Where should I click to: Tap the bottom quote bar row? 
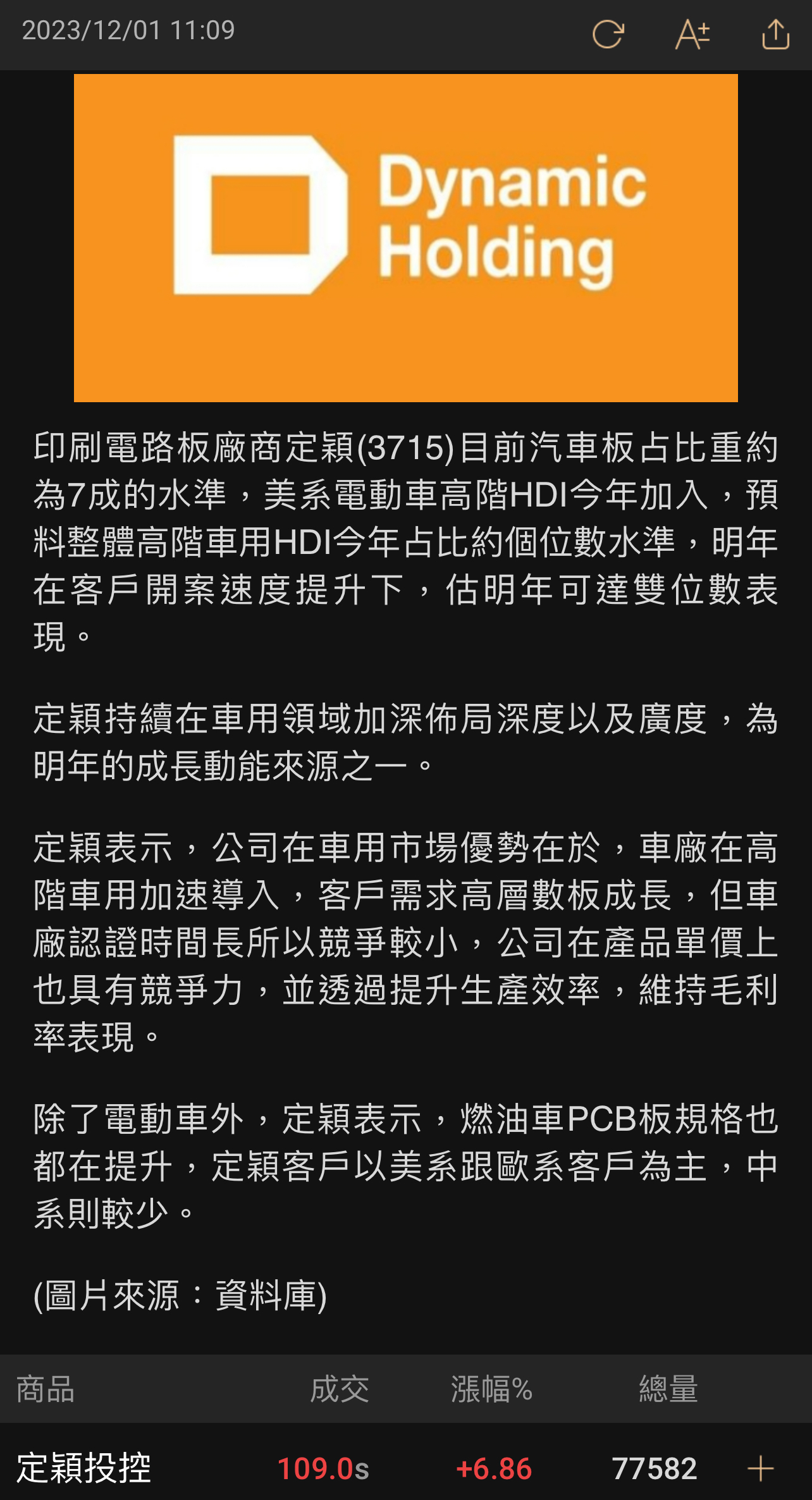coord(406,1468)
